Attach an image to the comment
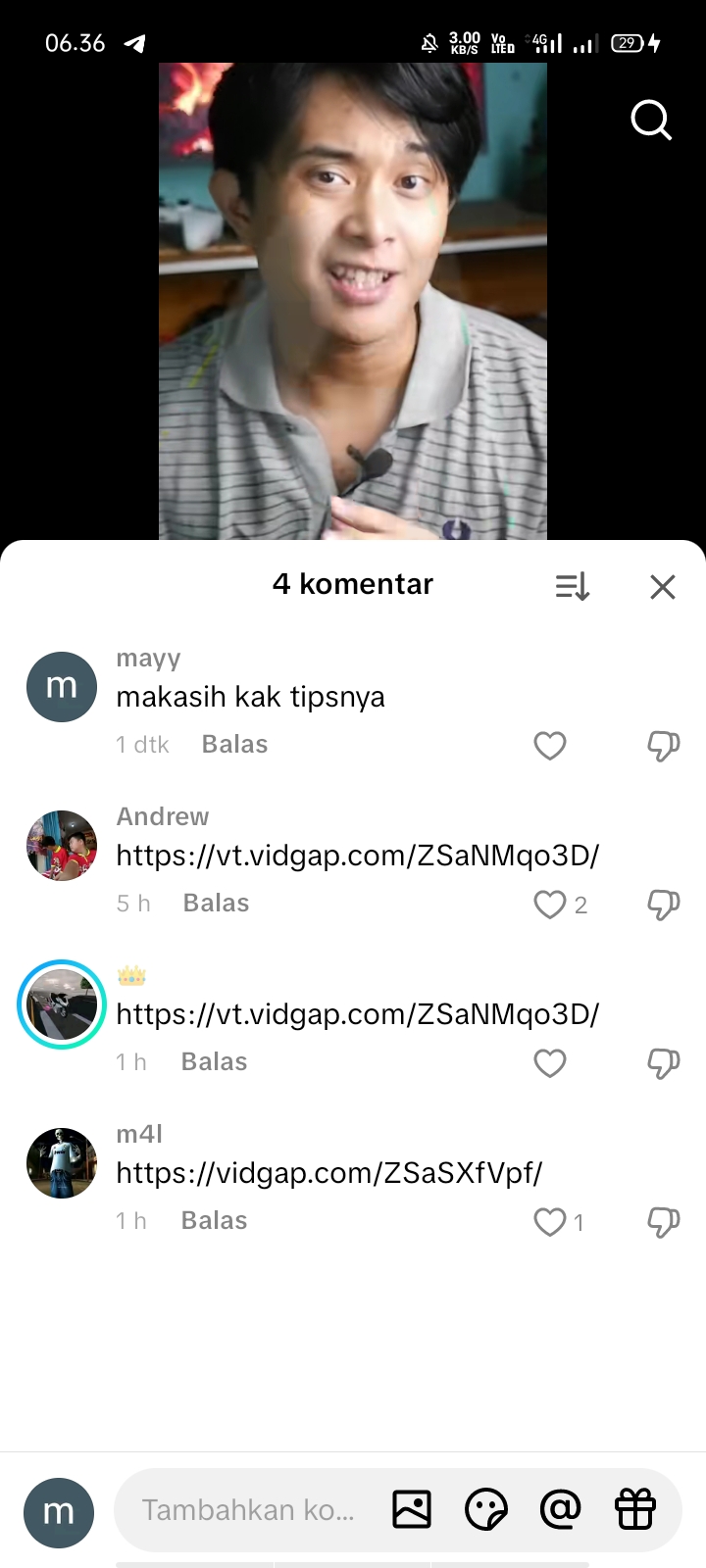Viewport: 706px width, 1568px height. pos(412,1509)
